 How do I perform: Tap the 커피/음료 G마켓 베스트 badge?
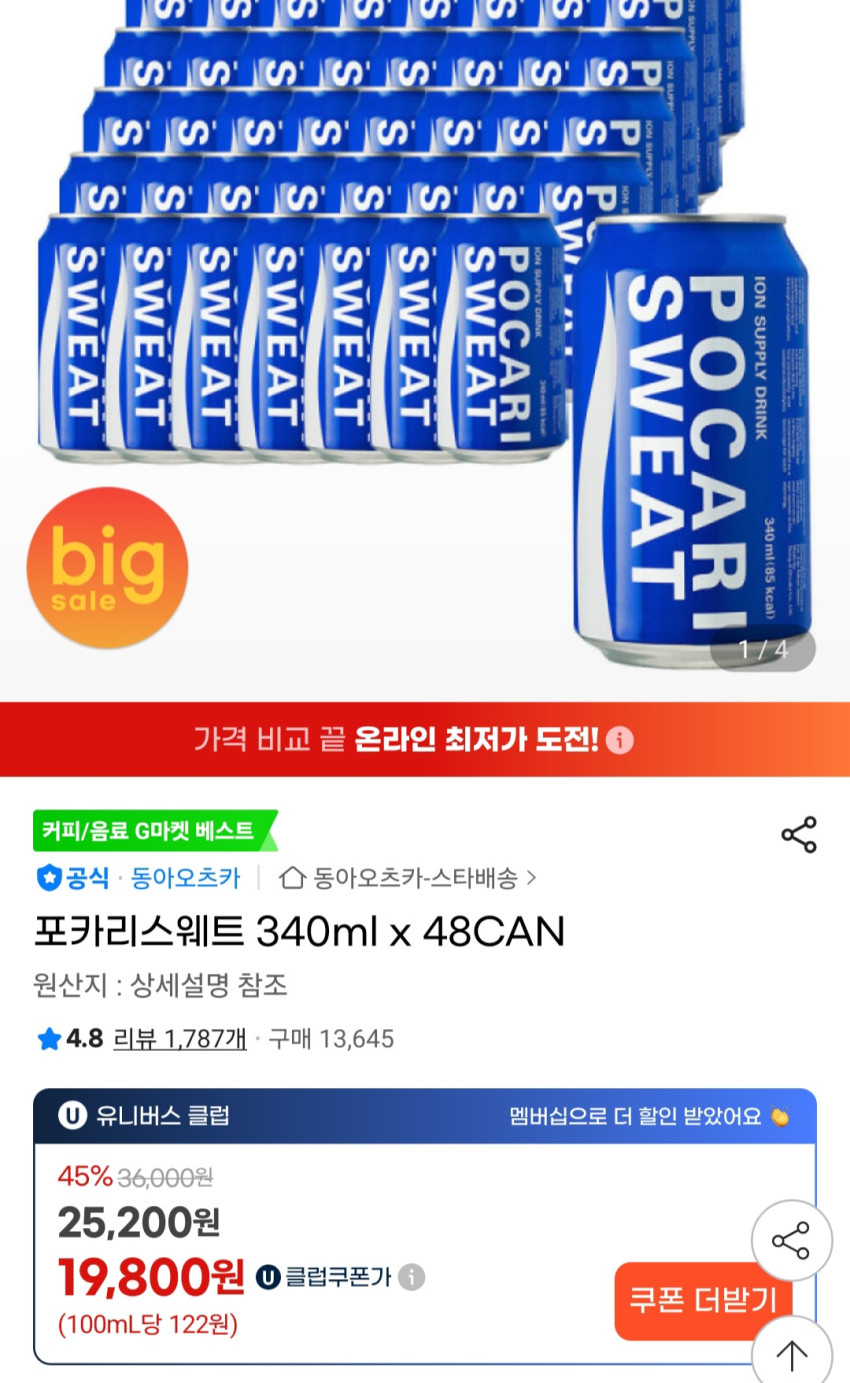(x=150, y=830)
